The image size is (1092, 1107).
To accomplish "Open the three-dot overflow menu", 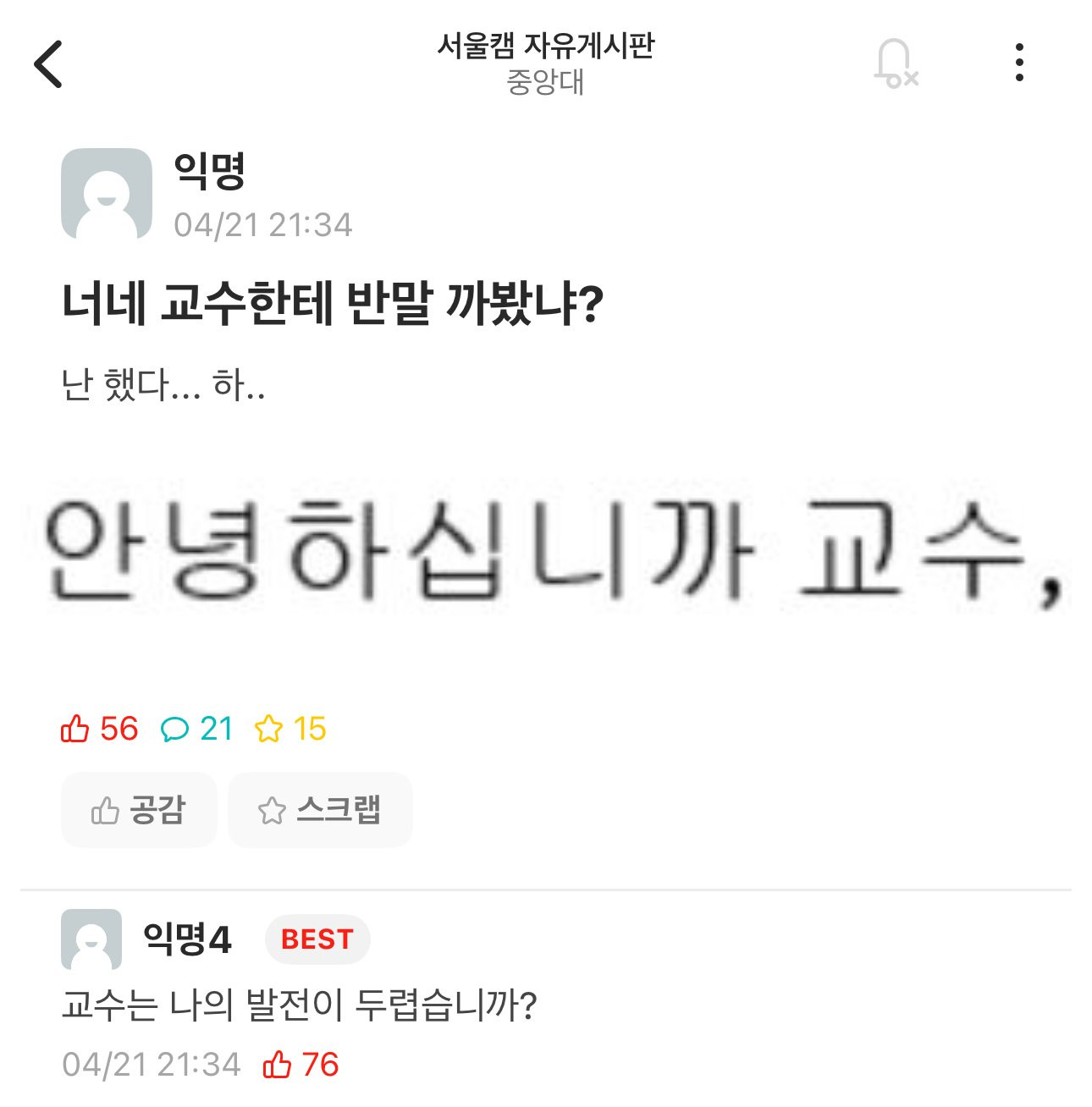I will pos(1019,63).
